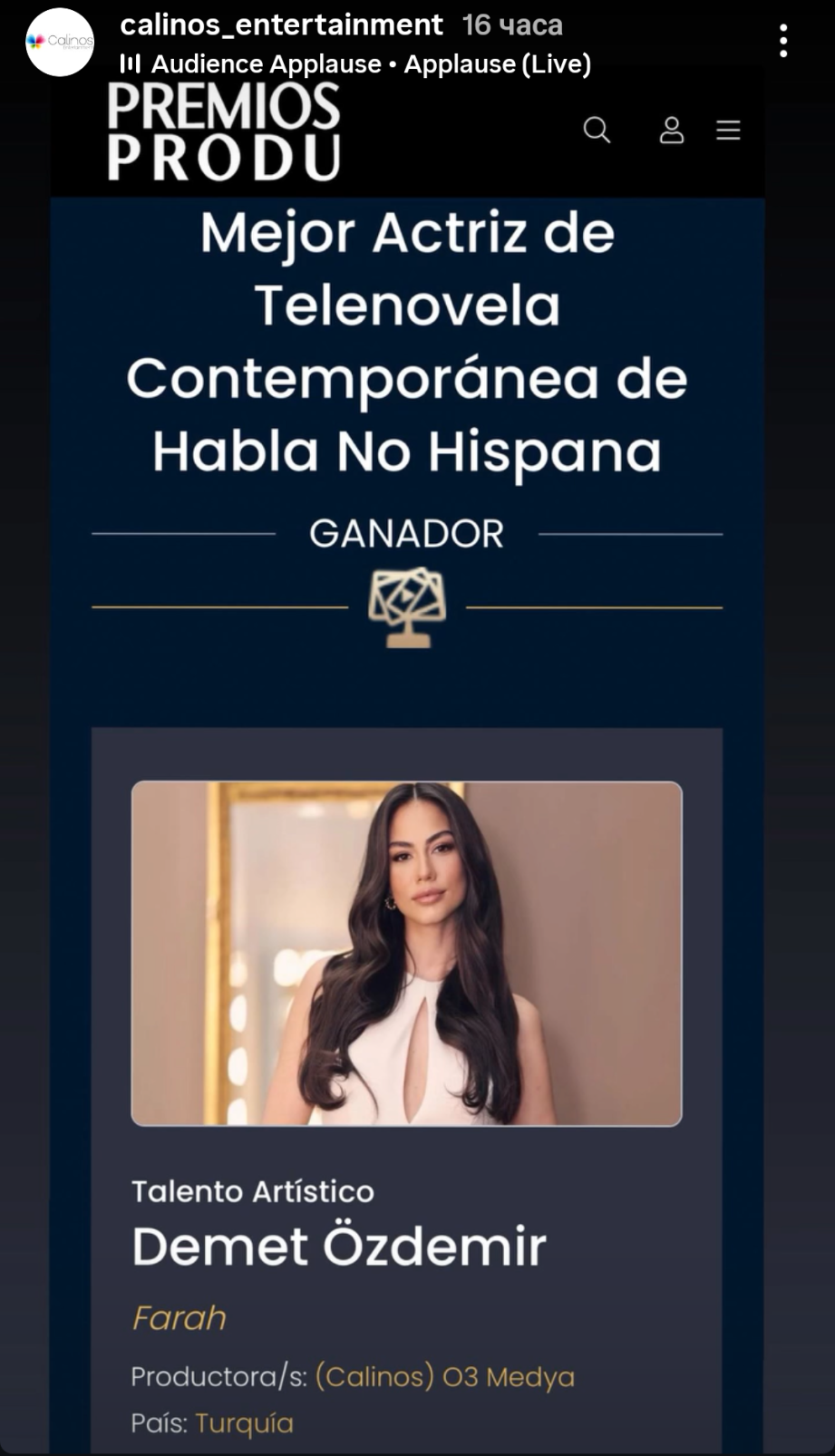Screen dimensions: 835x1456
Task: Open the Audience Applause audio track
Action: pyautogui.click(x=355, y=64)
